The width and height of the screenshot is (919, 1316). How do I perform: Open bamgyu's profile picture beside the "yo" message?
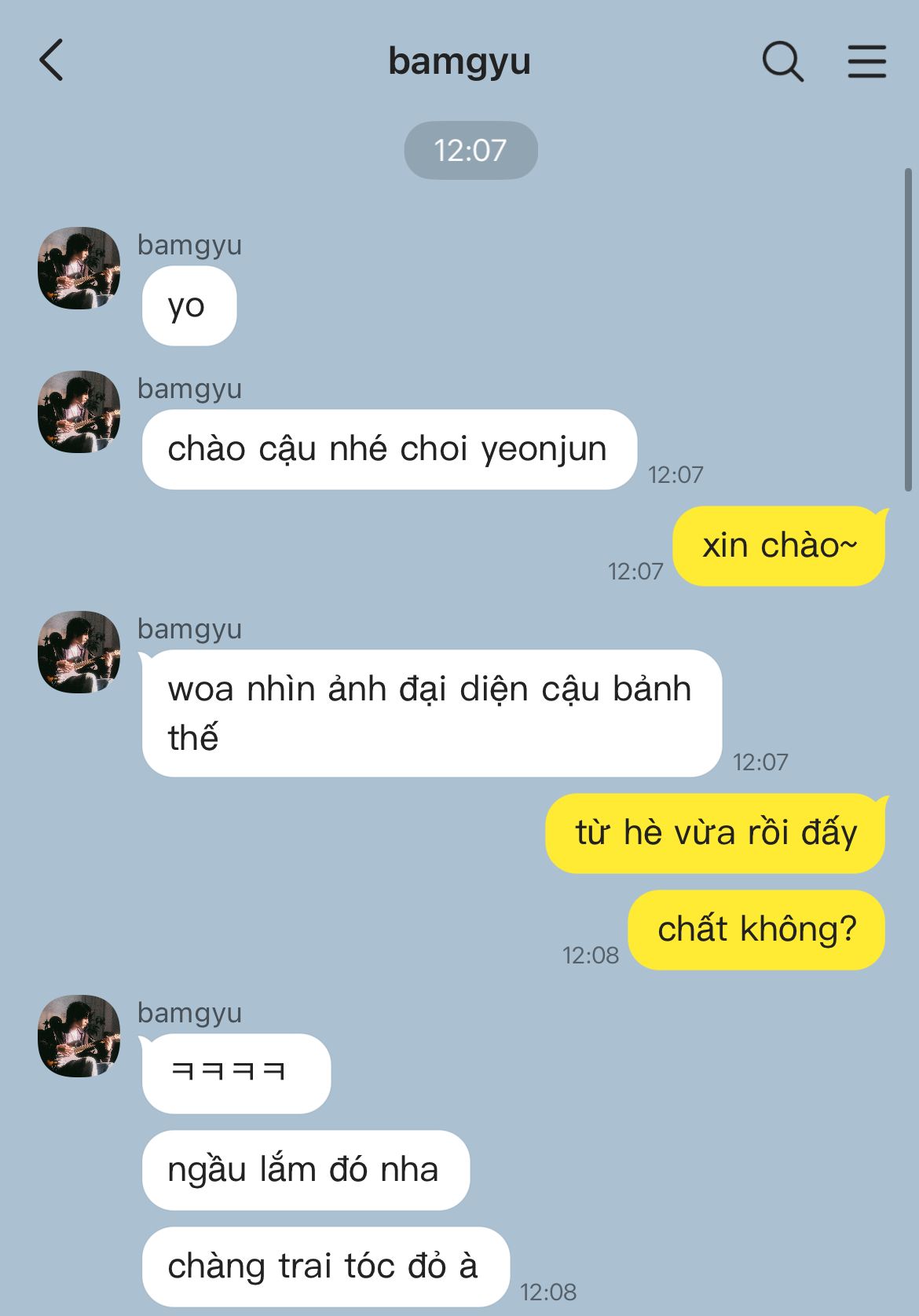click(79, 269)
